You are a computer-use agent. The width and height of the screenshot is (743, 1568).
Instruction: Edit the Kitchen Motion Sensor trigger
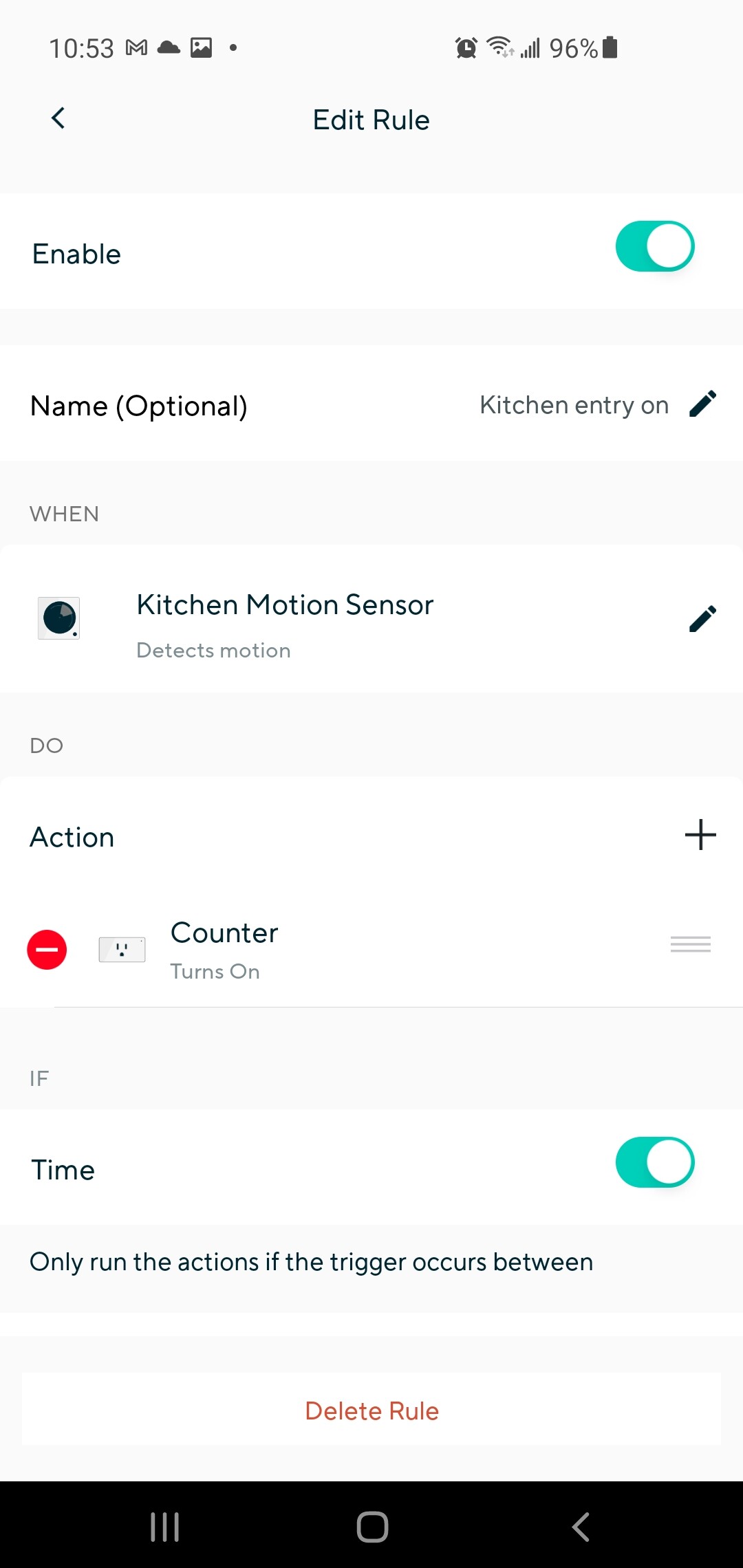coord(702,619)
